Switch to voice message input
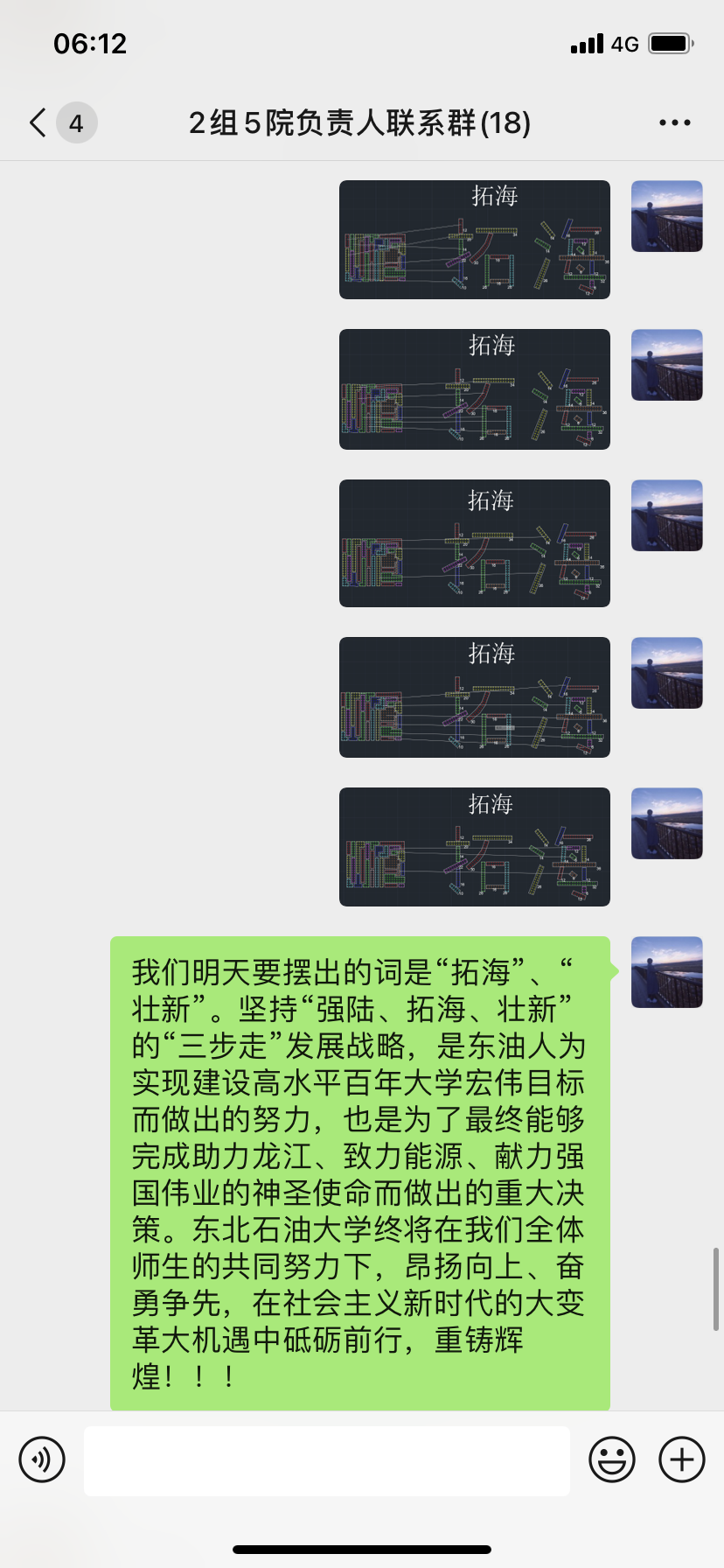The height and width of the screenshot is (1568, 724). tap(42, 1459)
